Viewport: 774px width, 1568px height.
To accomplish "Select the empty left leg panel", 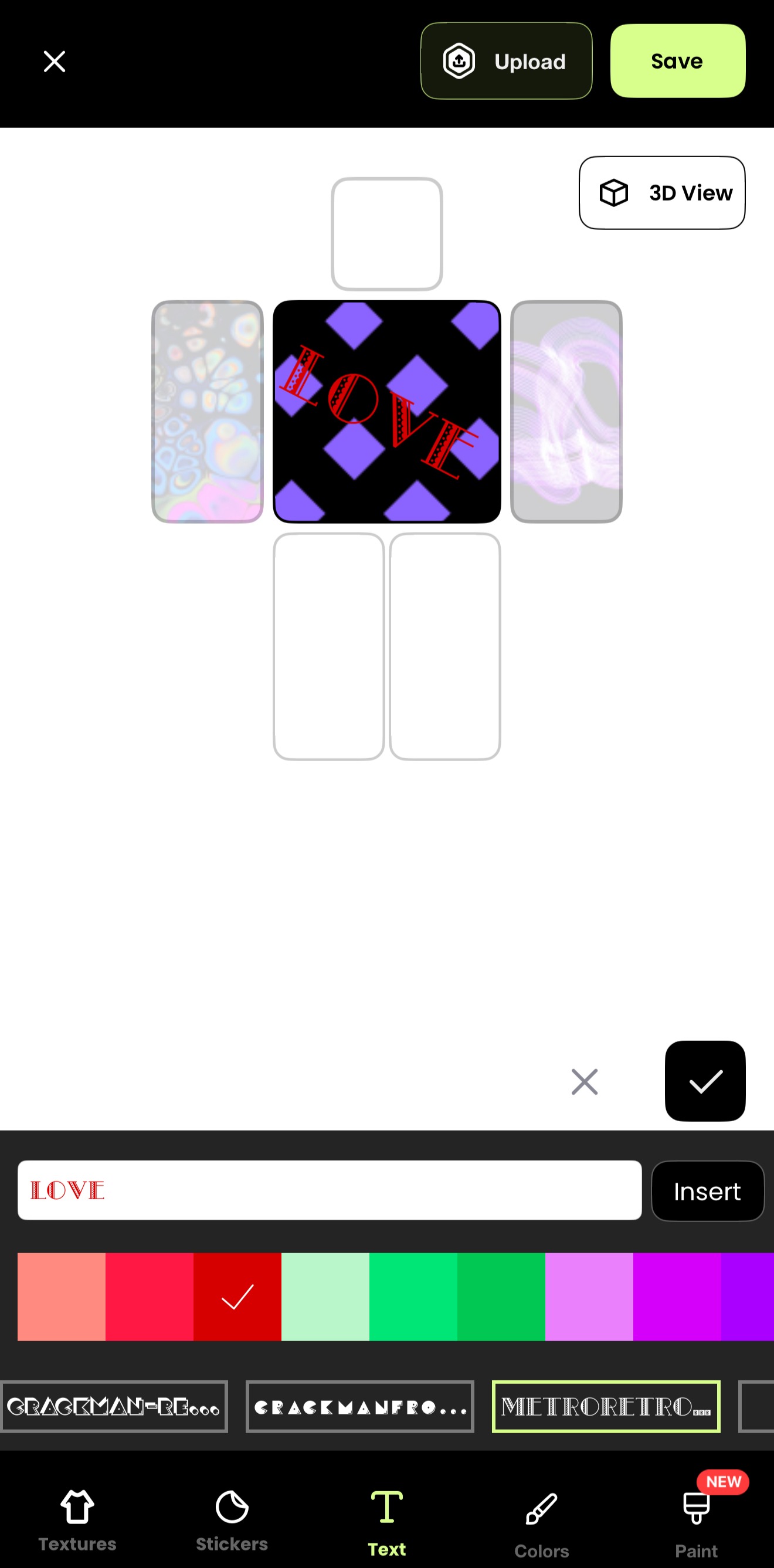I will (328, 646).
